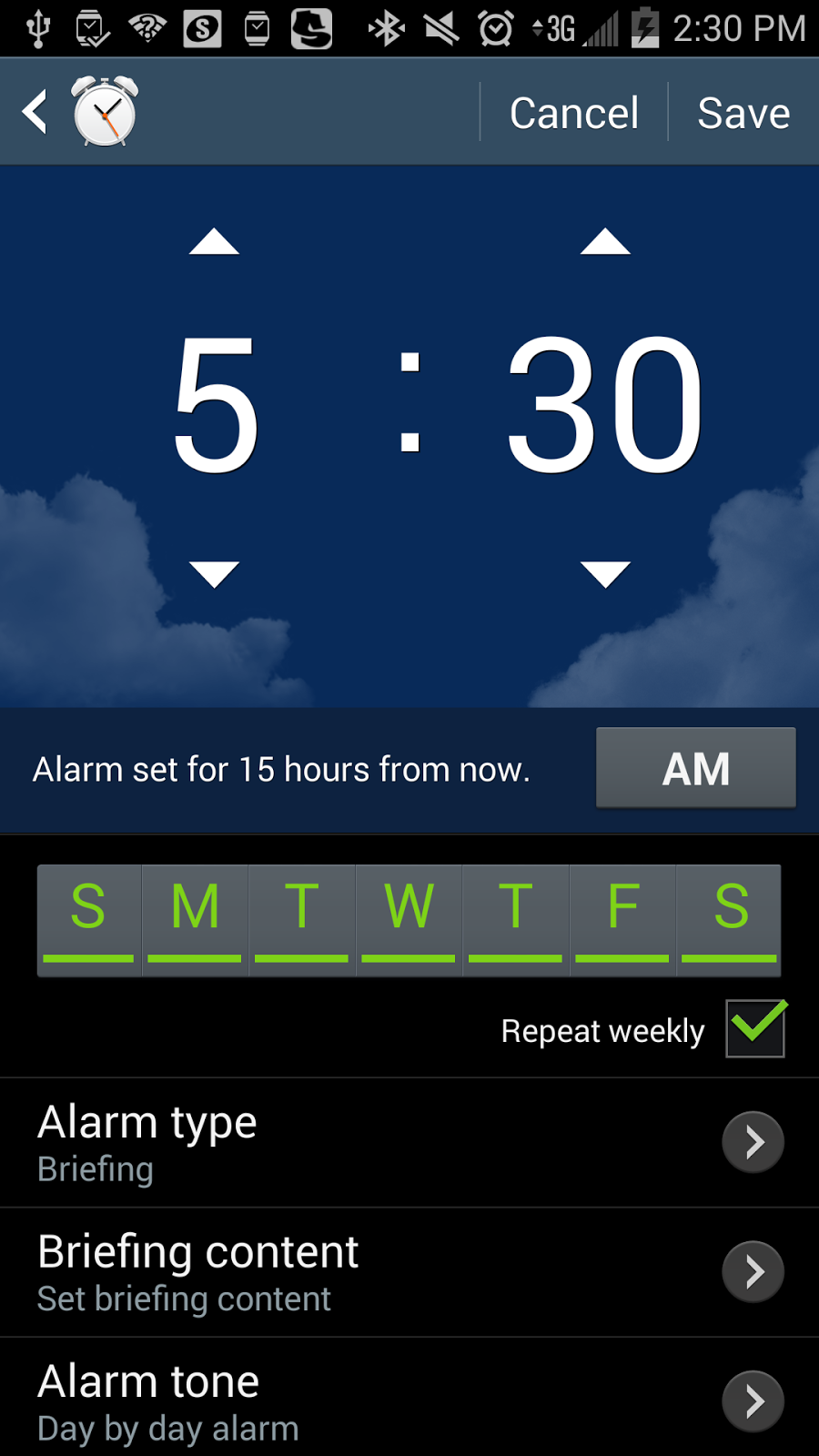Toggle Friday in the day row
Image resolution: width=819 pixels, height=1456 pixels.
point(622,919)
